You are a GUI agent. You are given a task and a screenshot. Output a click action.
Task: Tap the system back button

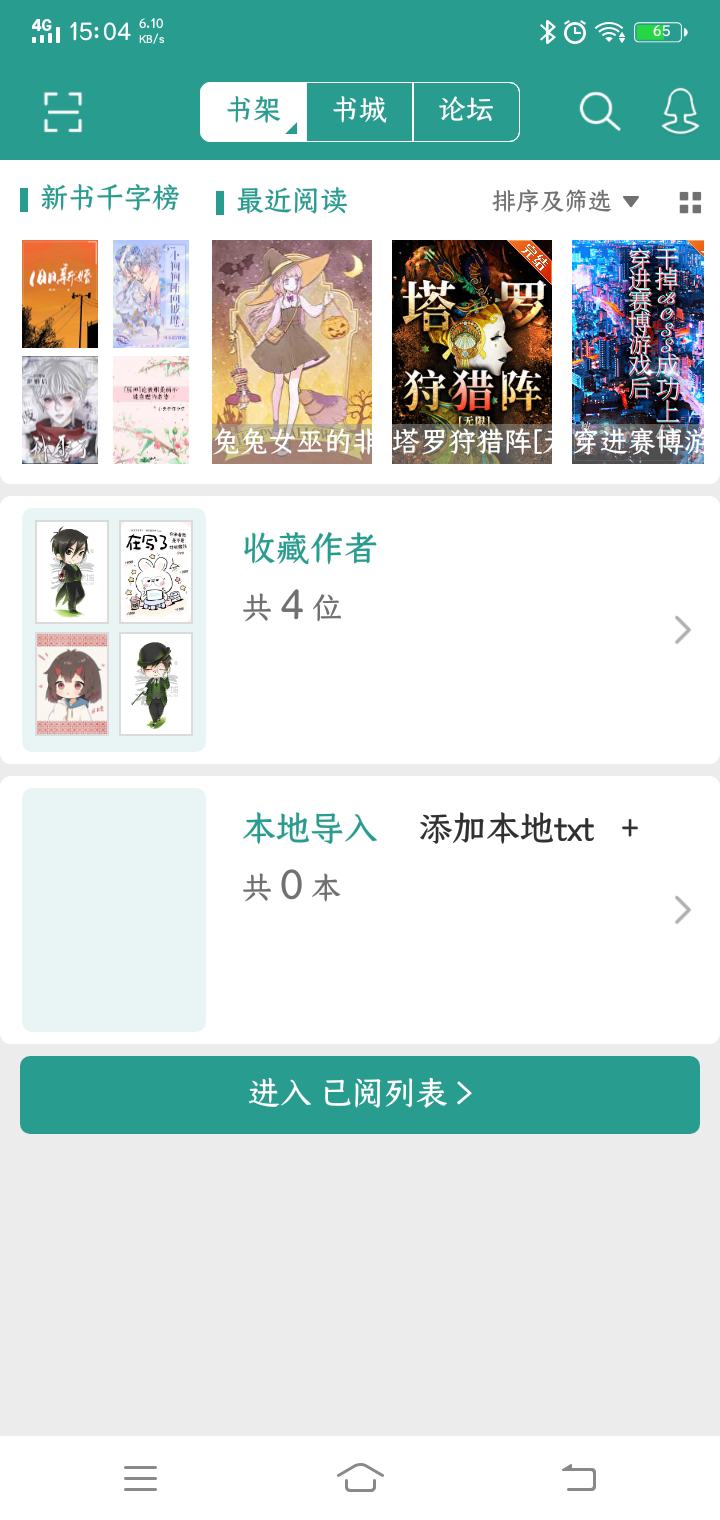(x=579, y=1477)
